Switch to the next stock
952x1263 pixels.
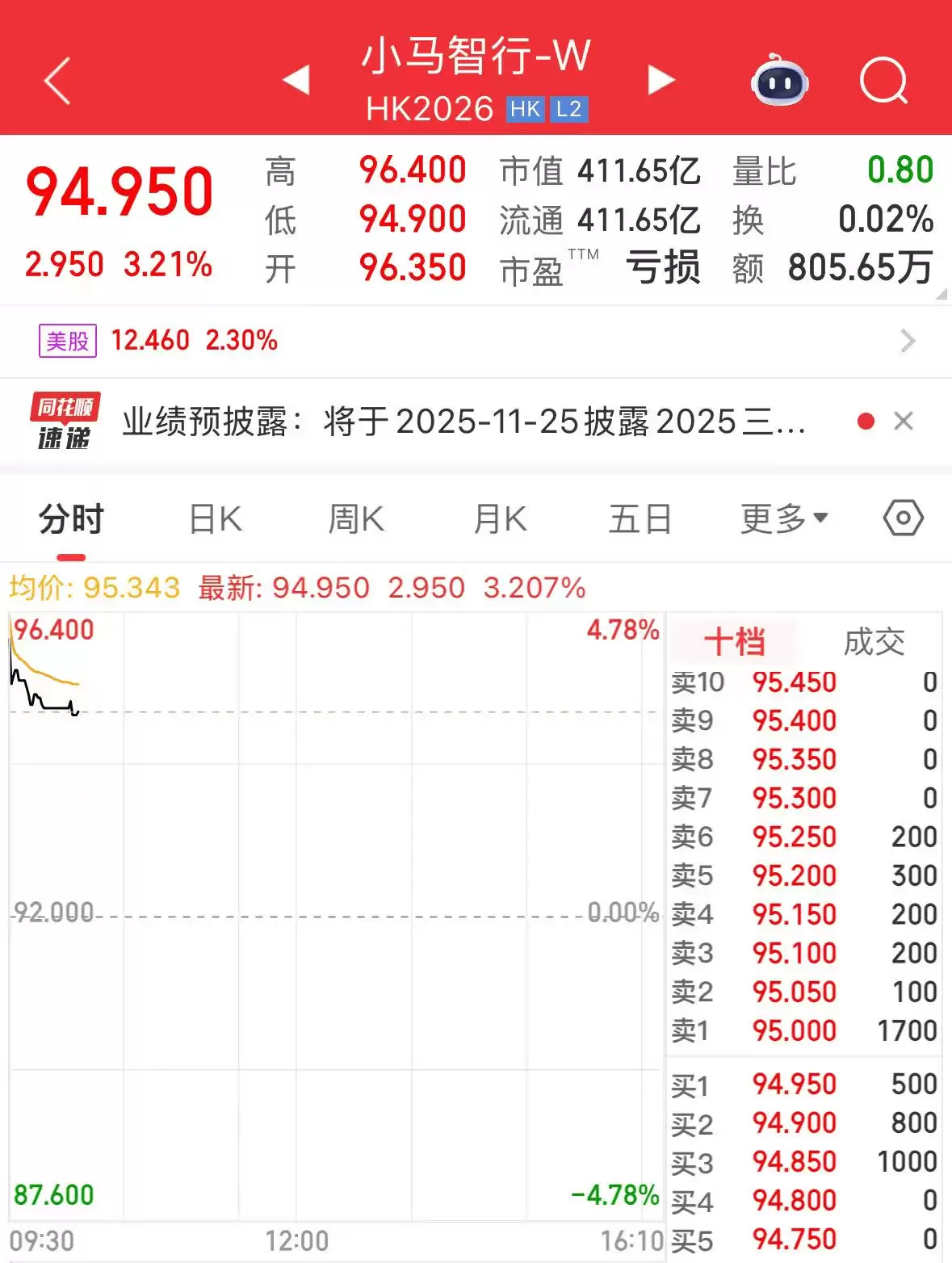[x=661, y=80]
